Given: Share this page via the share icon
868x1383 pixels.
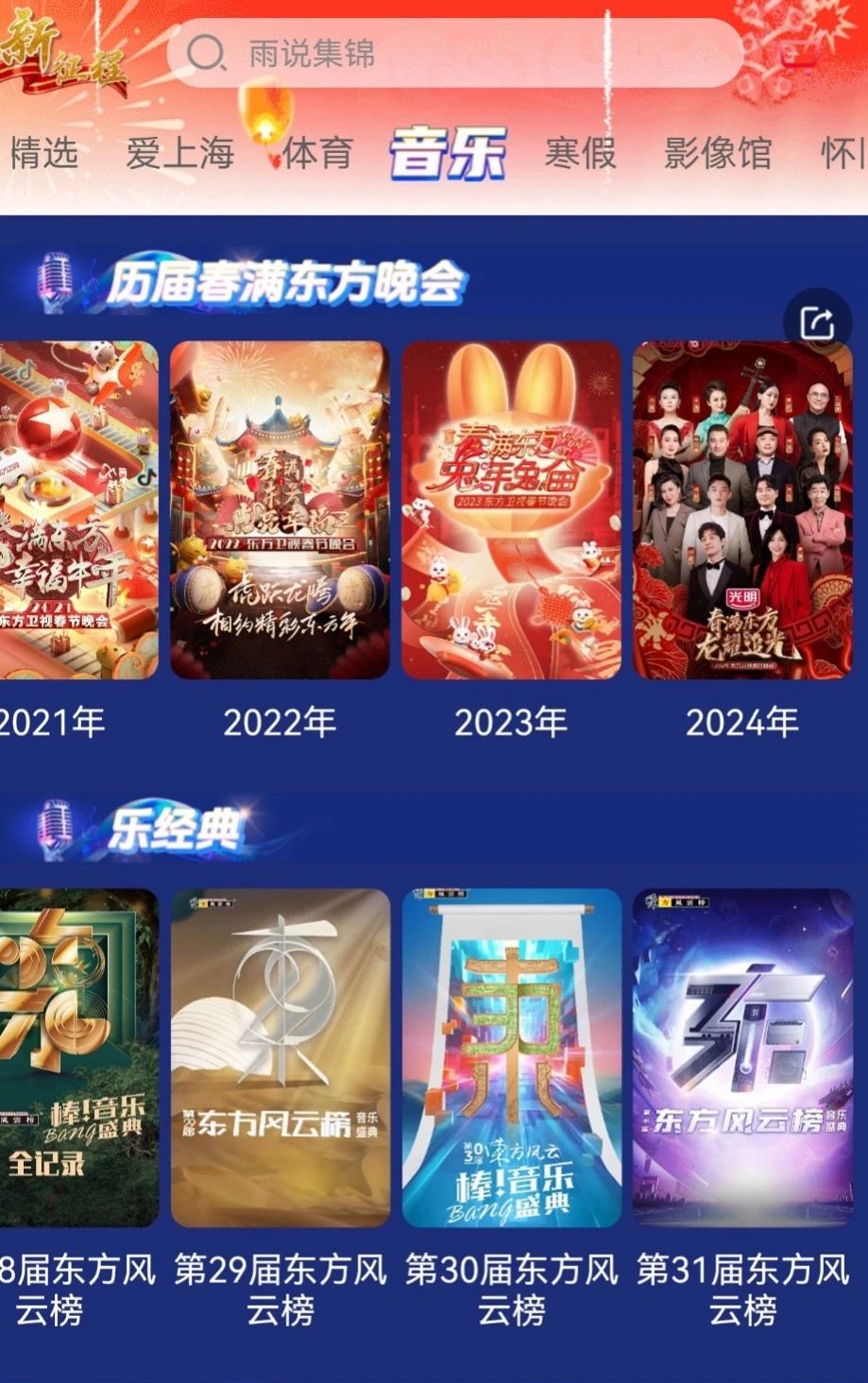Looking at the screenshot, I should pos(818,324).
